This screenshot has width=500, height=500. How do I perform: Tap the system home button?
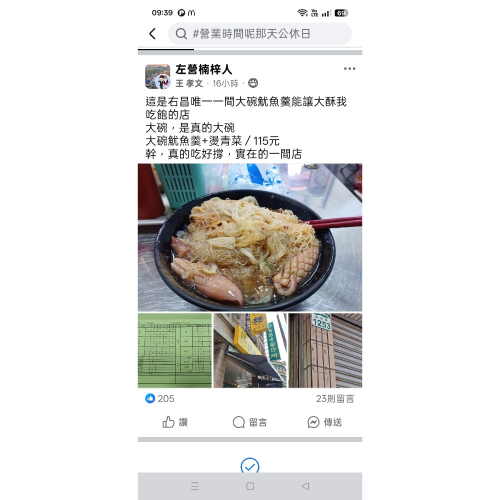[250, 486]
